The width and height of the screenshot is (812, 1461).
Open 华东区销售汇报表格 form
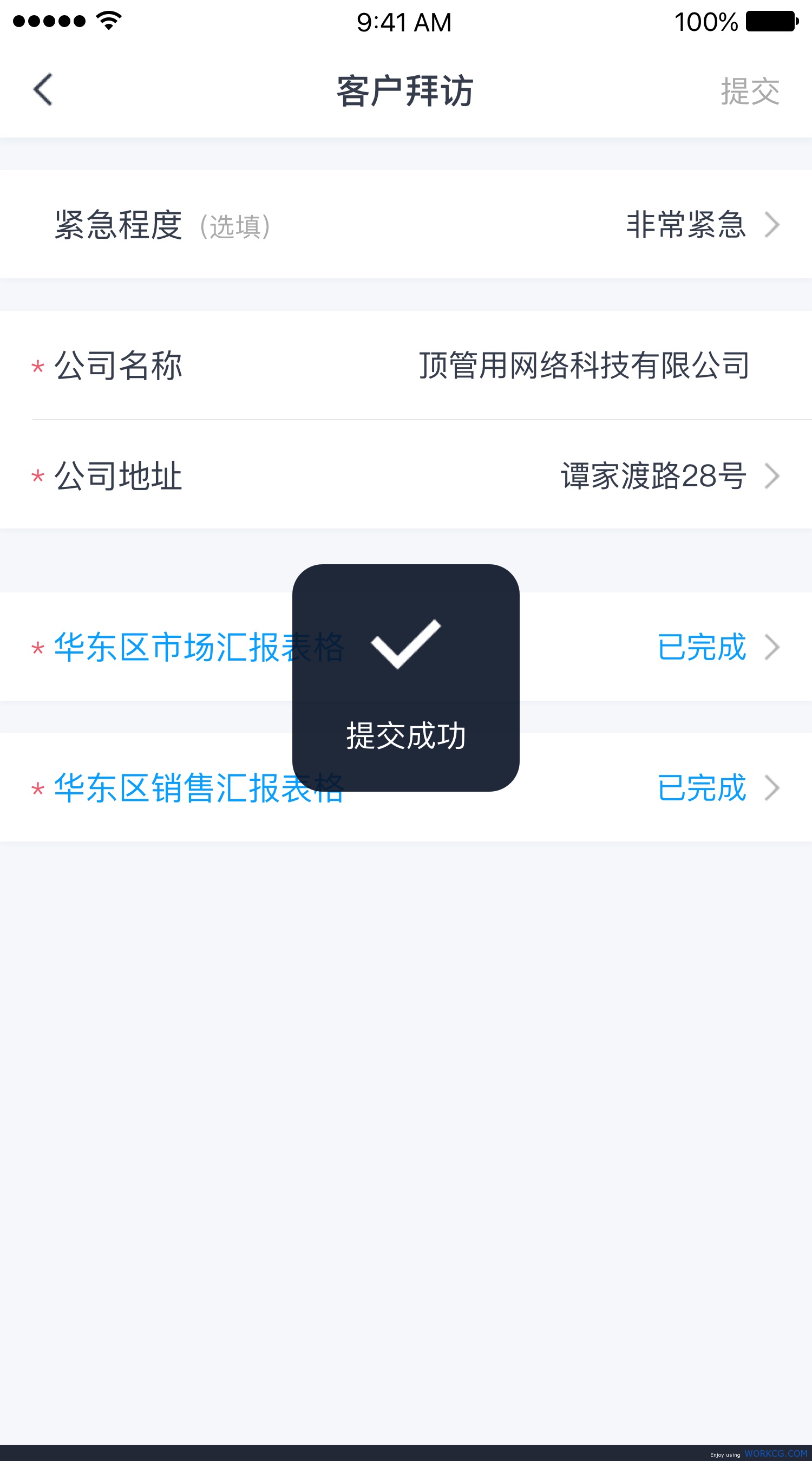tap(406, 787)
